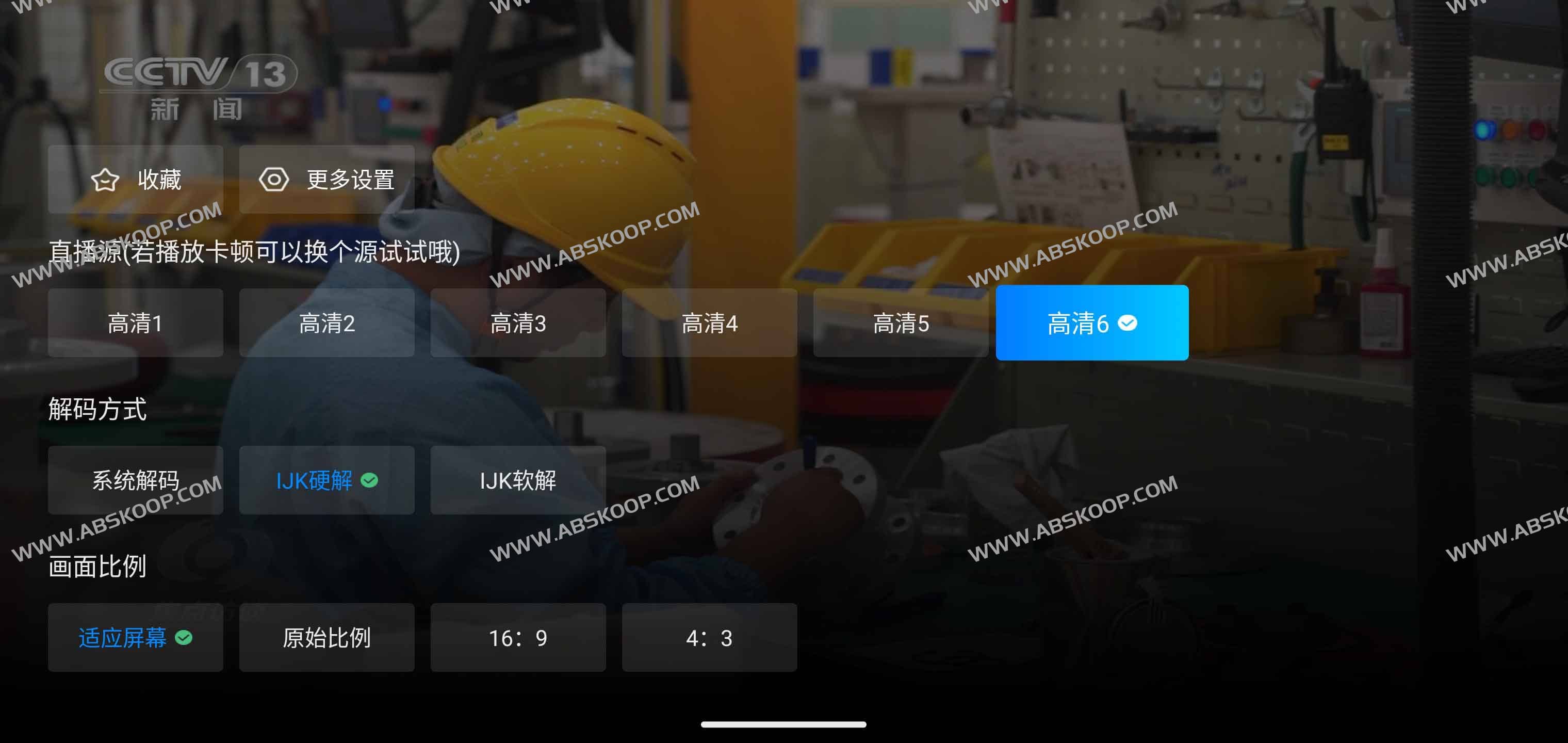Choose the 16:9 aspect ratio
The width and height of the screenshot is (1568, 743).
point(518,637)
